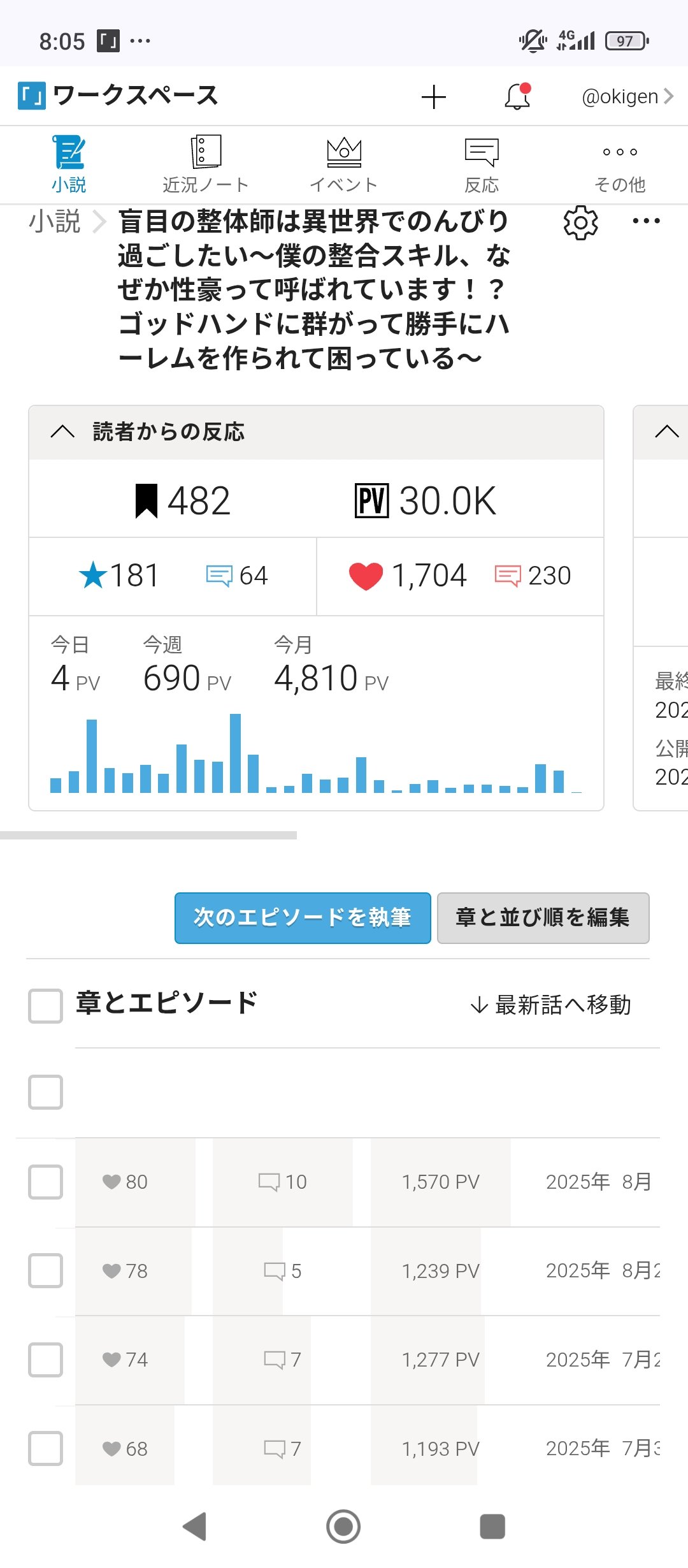Tap 章と並び順を編集 button
688x1568 pixels.
pos(543,918)
